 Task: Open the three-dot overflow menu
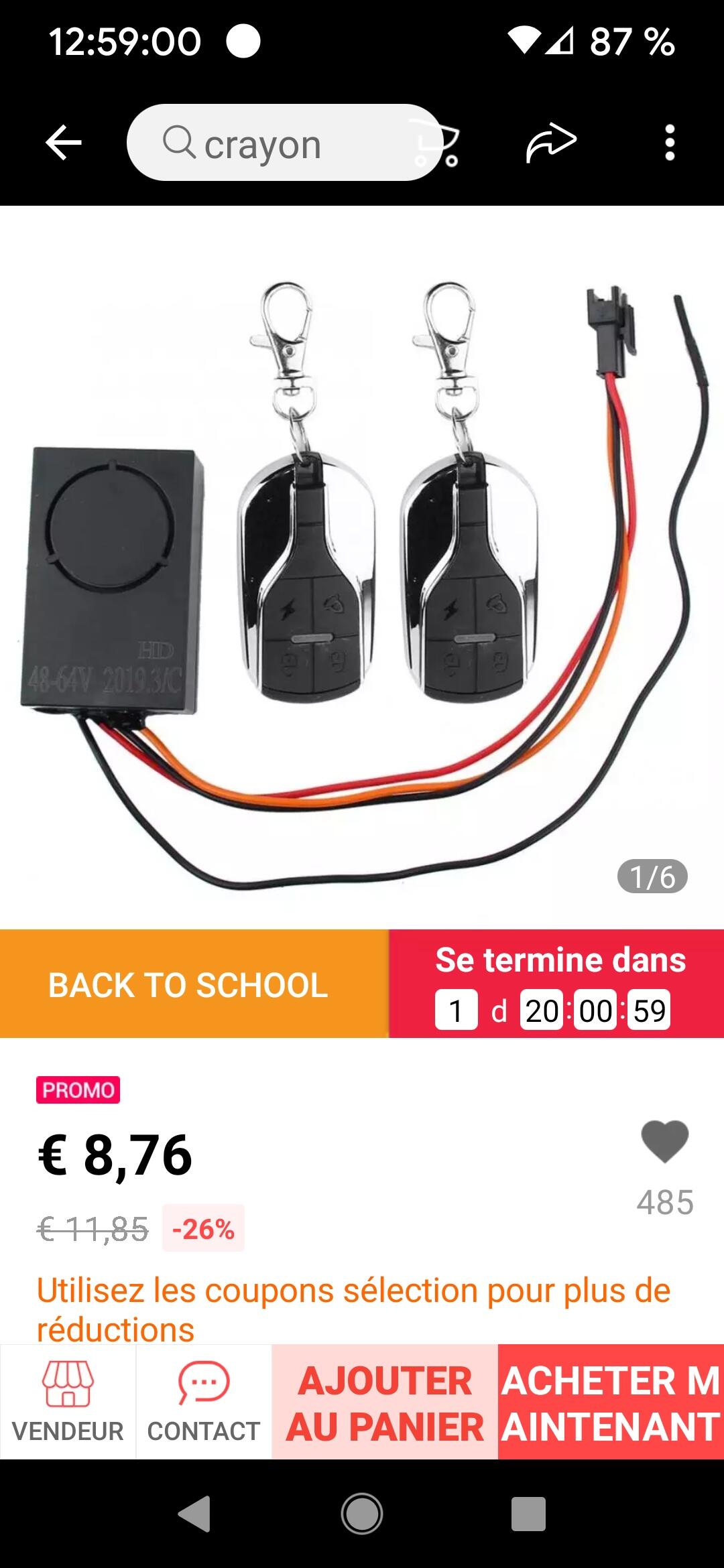(x=669, y=143)
